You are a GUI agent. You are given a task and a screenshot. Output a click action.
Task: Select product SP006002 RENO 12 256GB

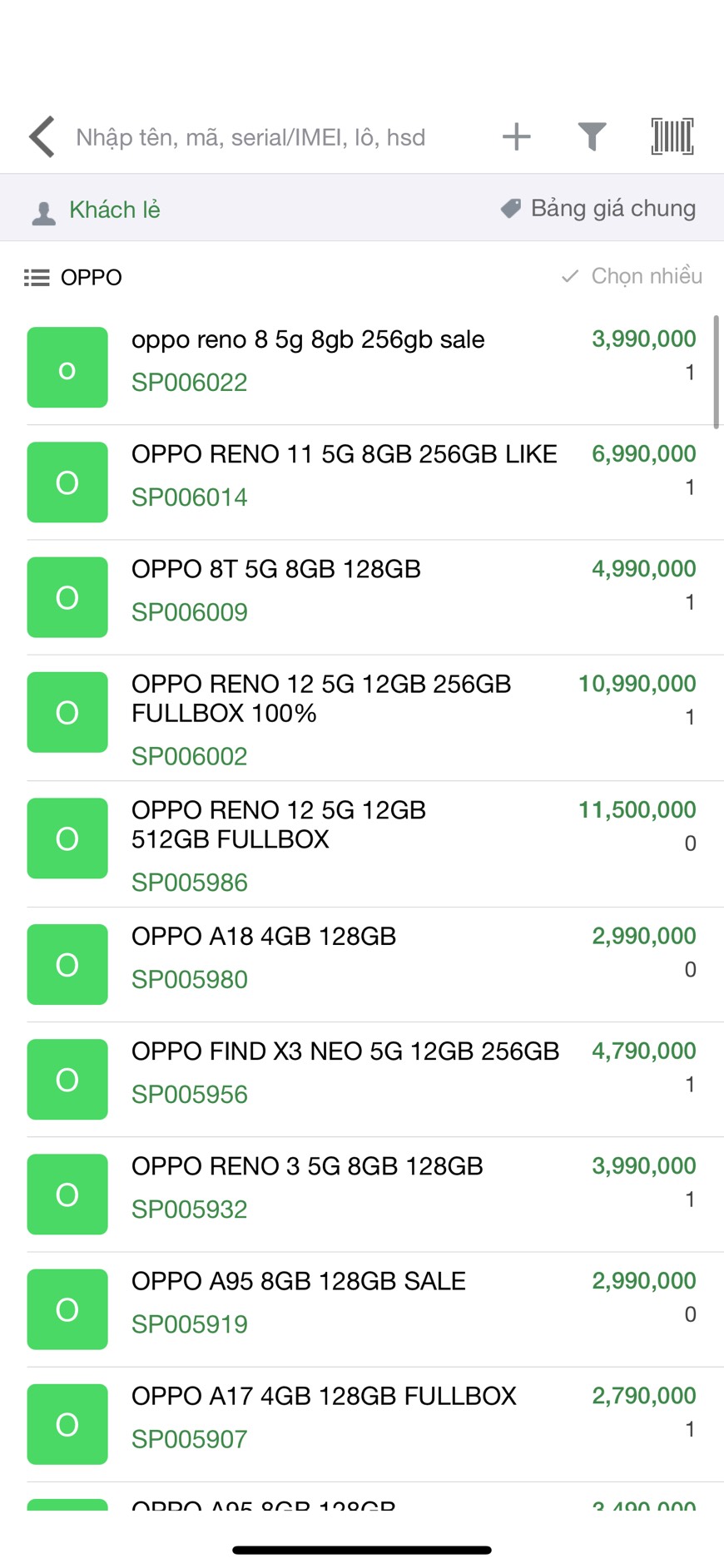(362, 718)
